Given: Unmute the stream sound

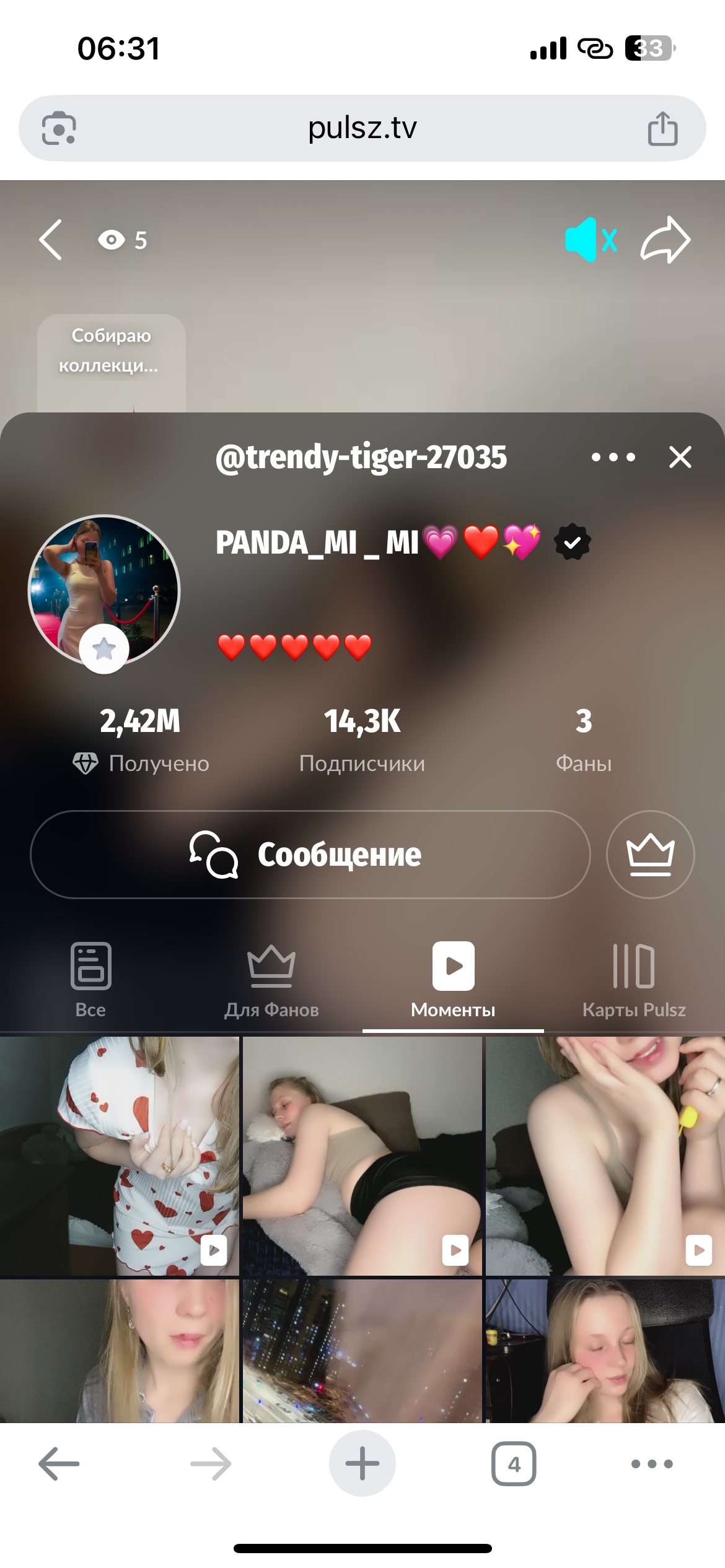Looking at the screenshot, I should tap(591, 240).
